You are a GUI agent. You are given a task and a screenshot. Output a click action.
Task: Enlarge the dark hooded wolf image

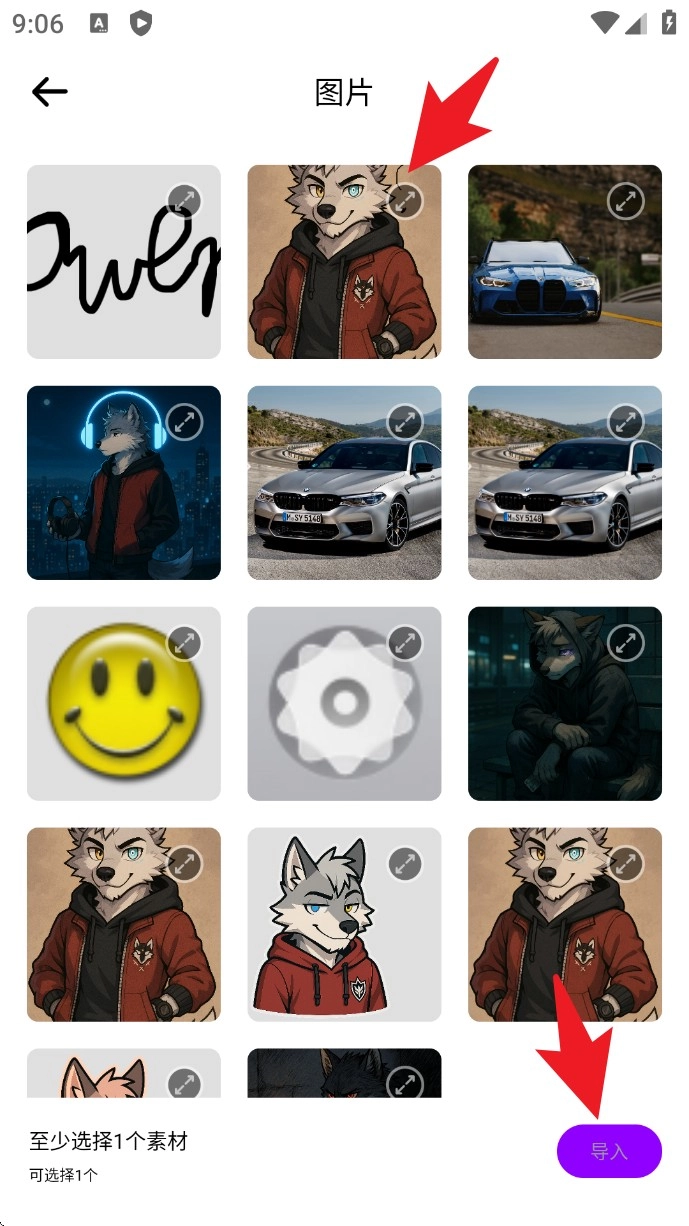pos(626,643)
